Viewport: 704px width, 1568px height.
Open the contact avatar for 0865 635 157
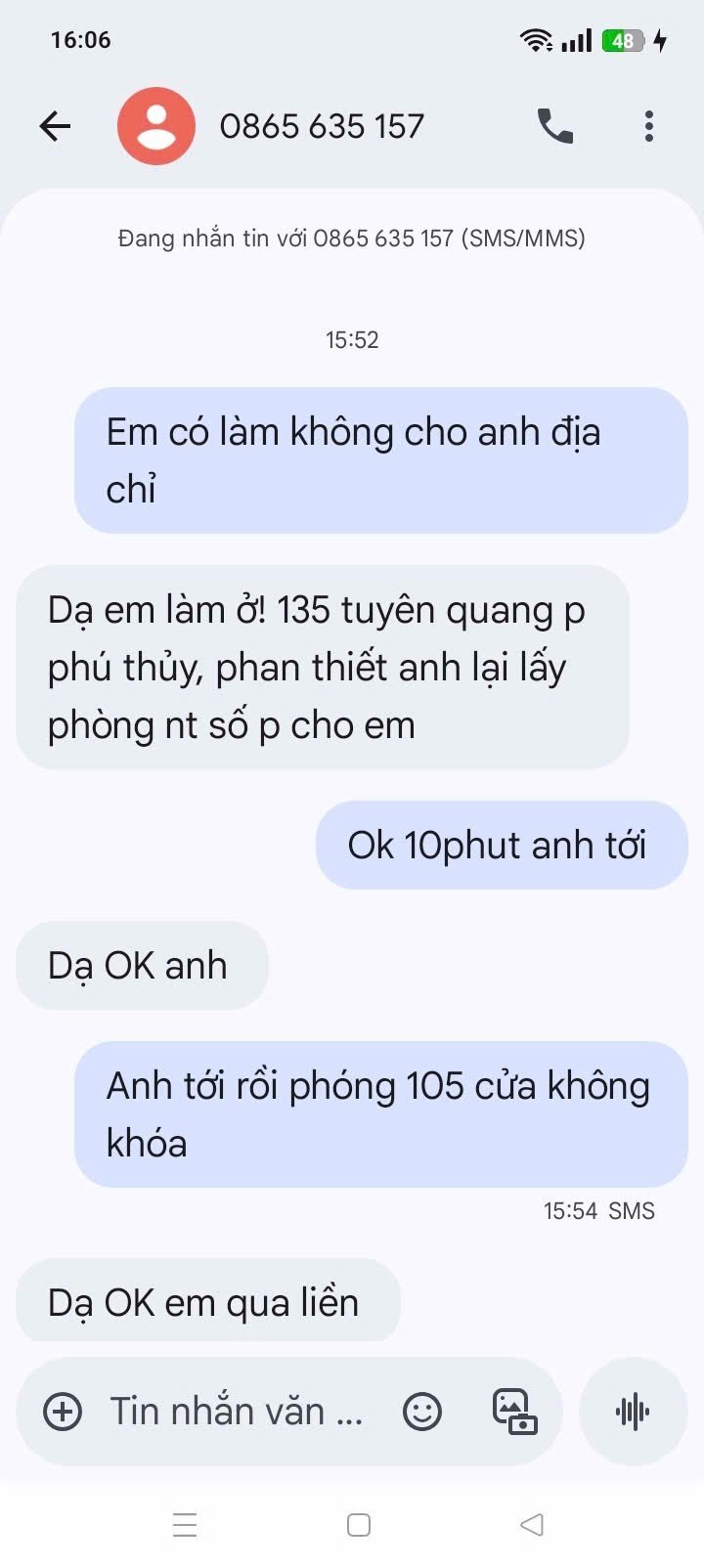point(156,126)
